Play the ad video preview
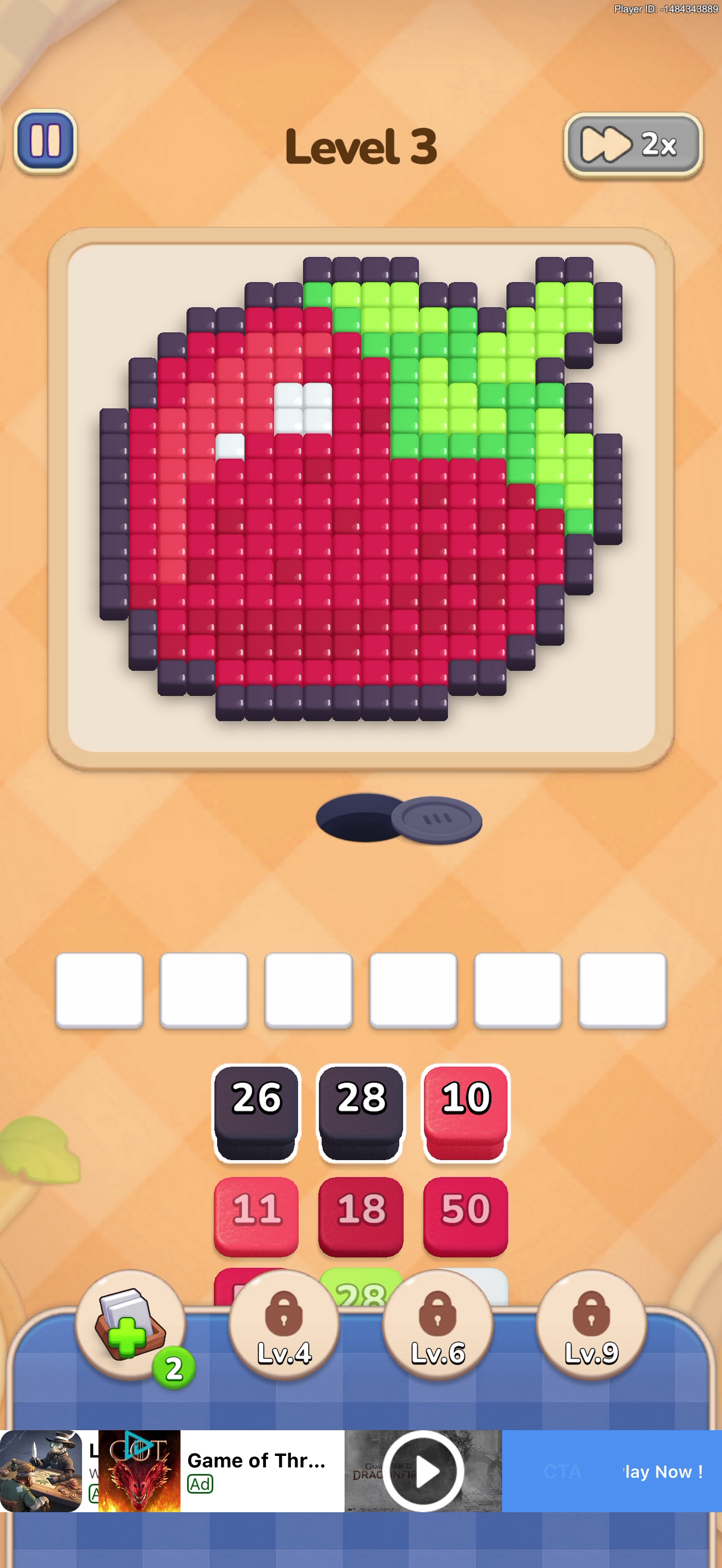Image resolution: width=722 pixels, height=1568 pixels. [x=423, y=1471]
